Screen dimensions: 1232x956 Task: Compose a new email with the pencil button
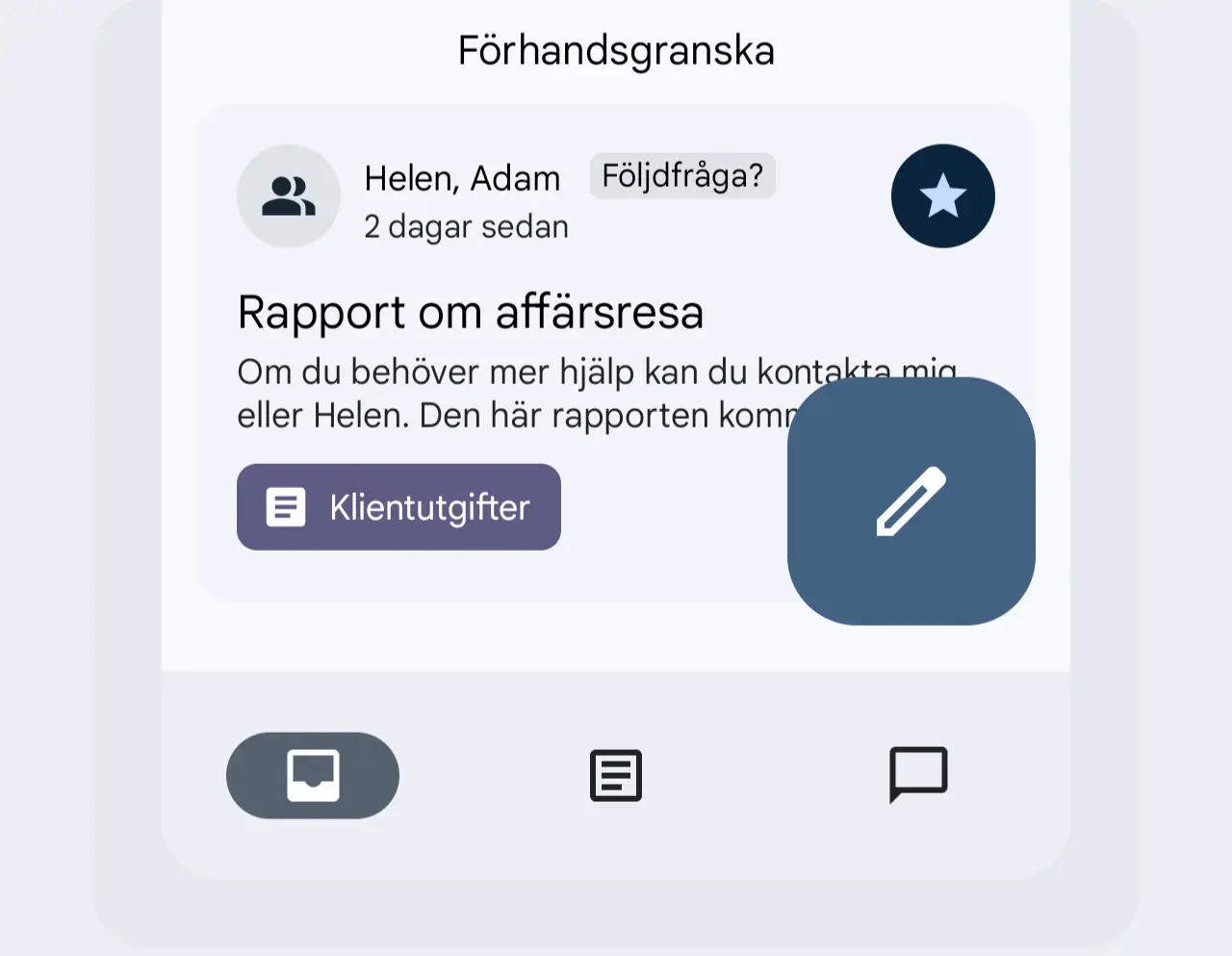click(x=911, y=501)
